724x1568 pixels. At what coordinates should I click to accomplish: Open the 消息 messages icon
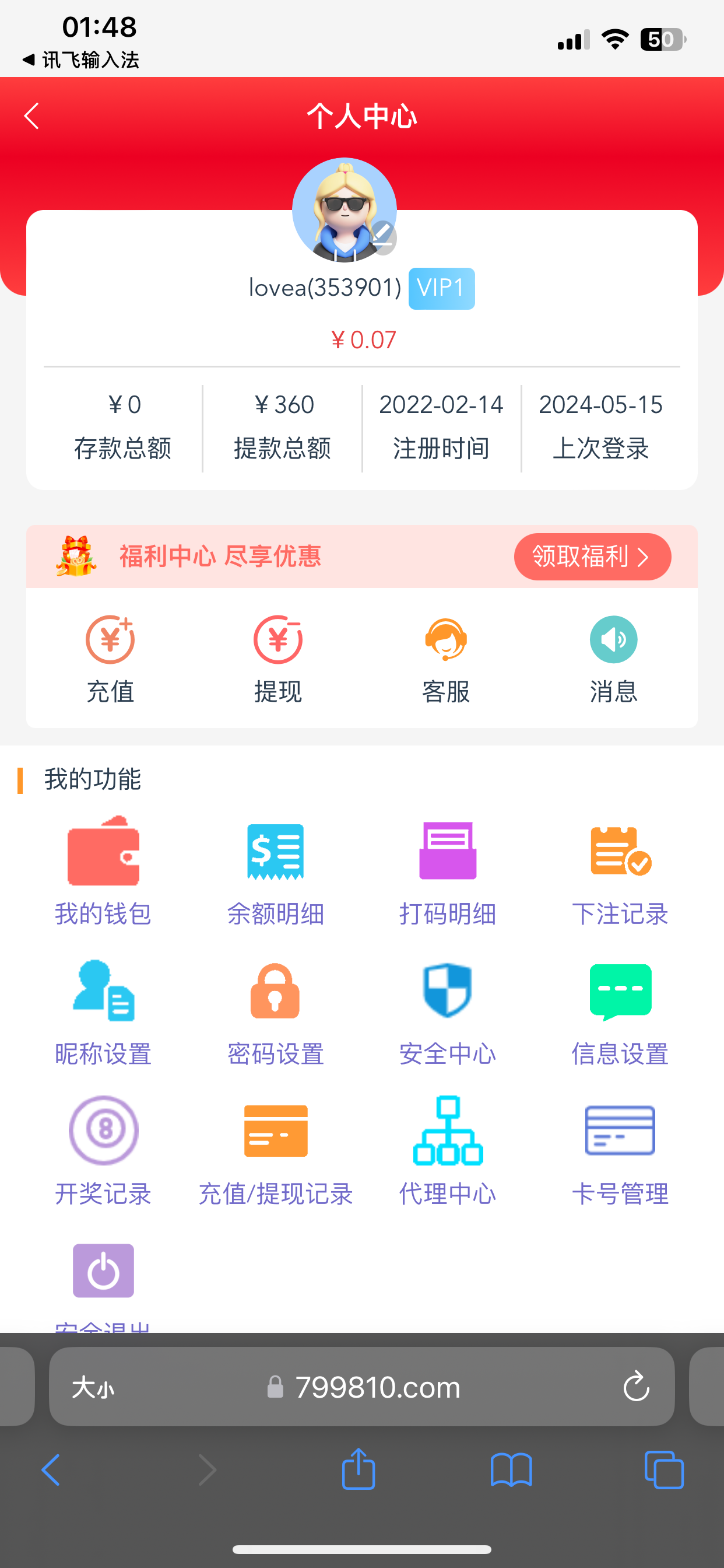pyautogui.click(x=614, y=659)
